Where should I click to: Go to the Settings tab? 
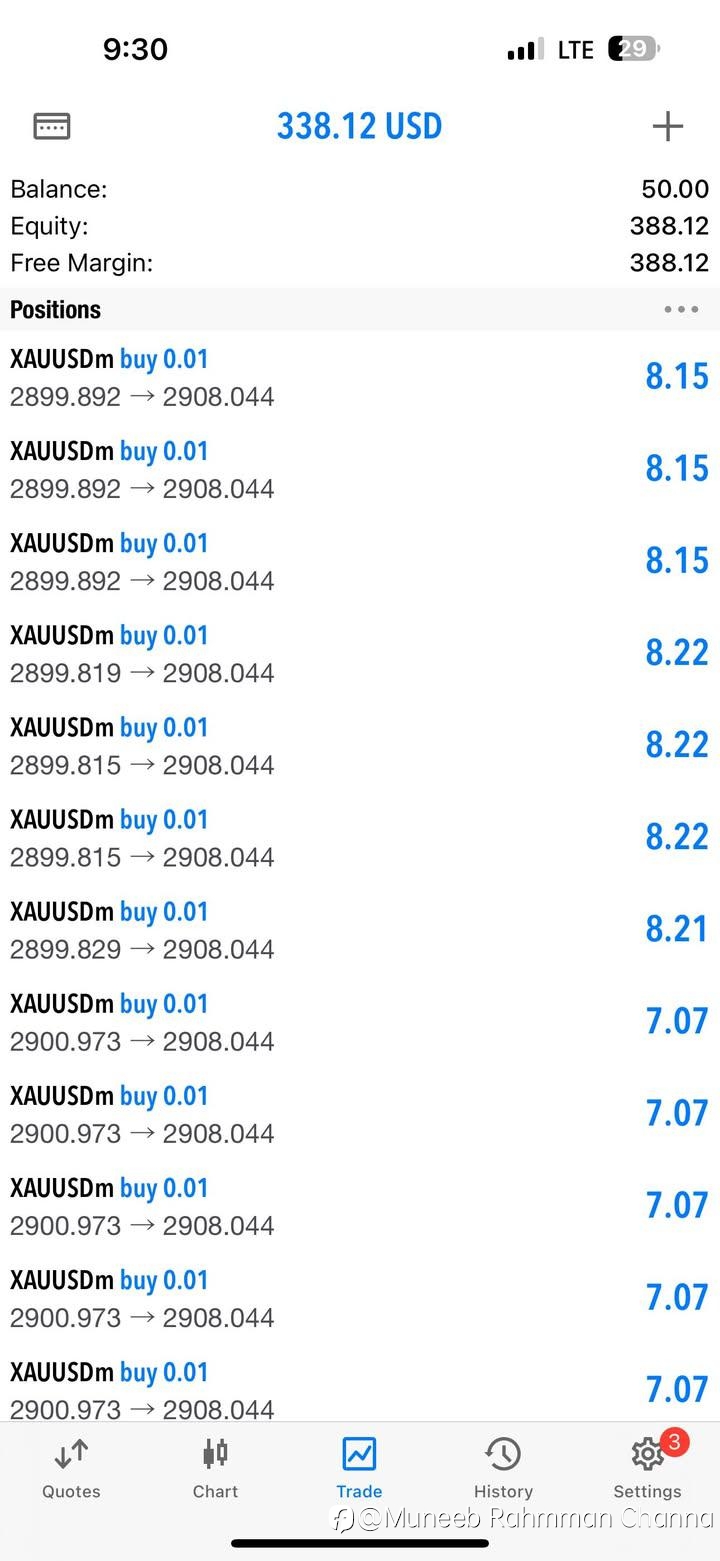(x=648, y=1468)
